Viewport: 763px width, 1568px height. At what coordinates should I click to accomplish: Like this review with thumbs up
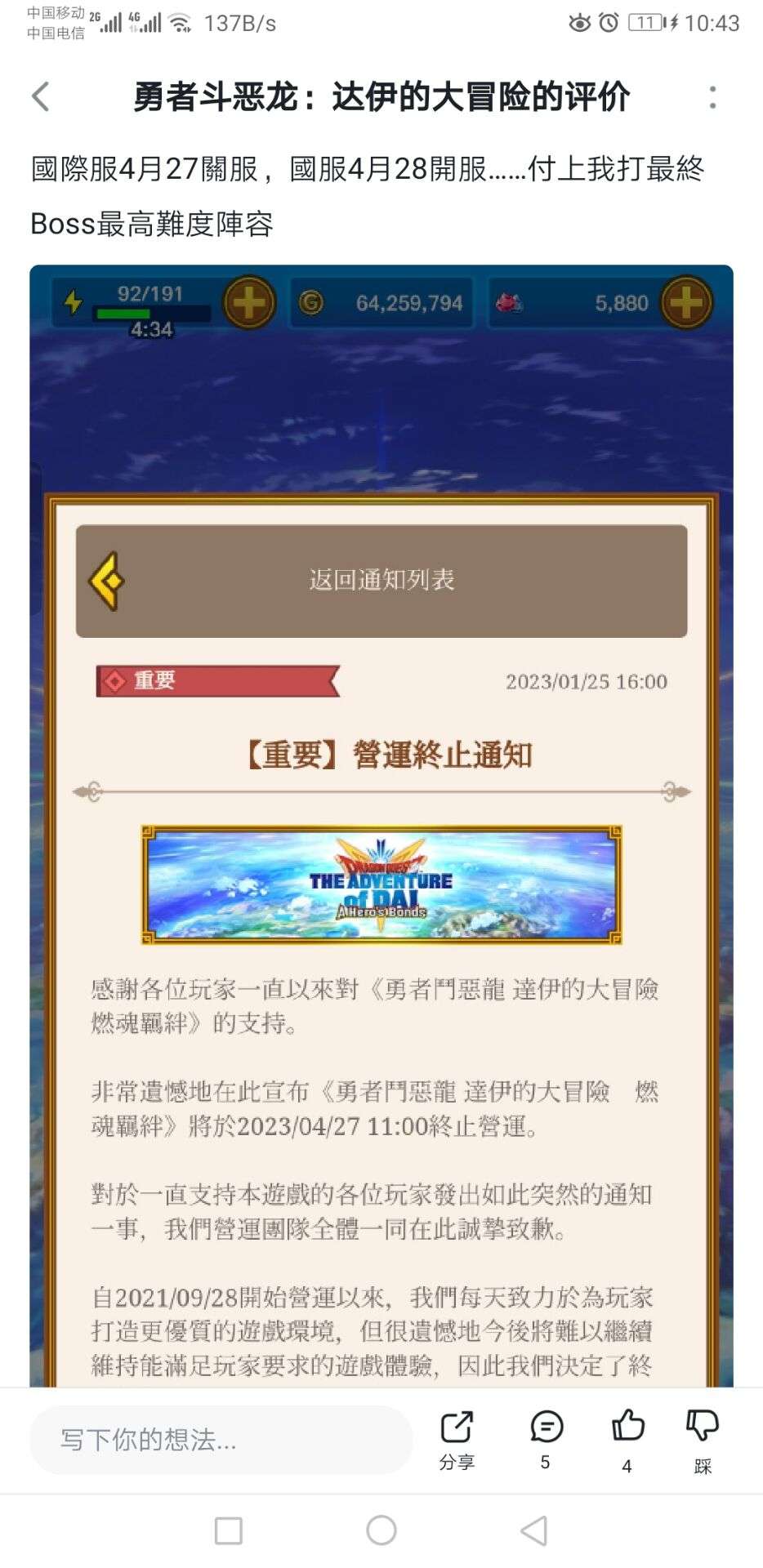pos(627,1439)
